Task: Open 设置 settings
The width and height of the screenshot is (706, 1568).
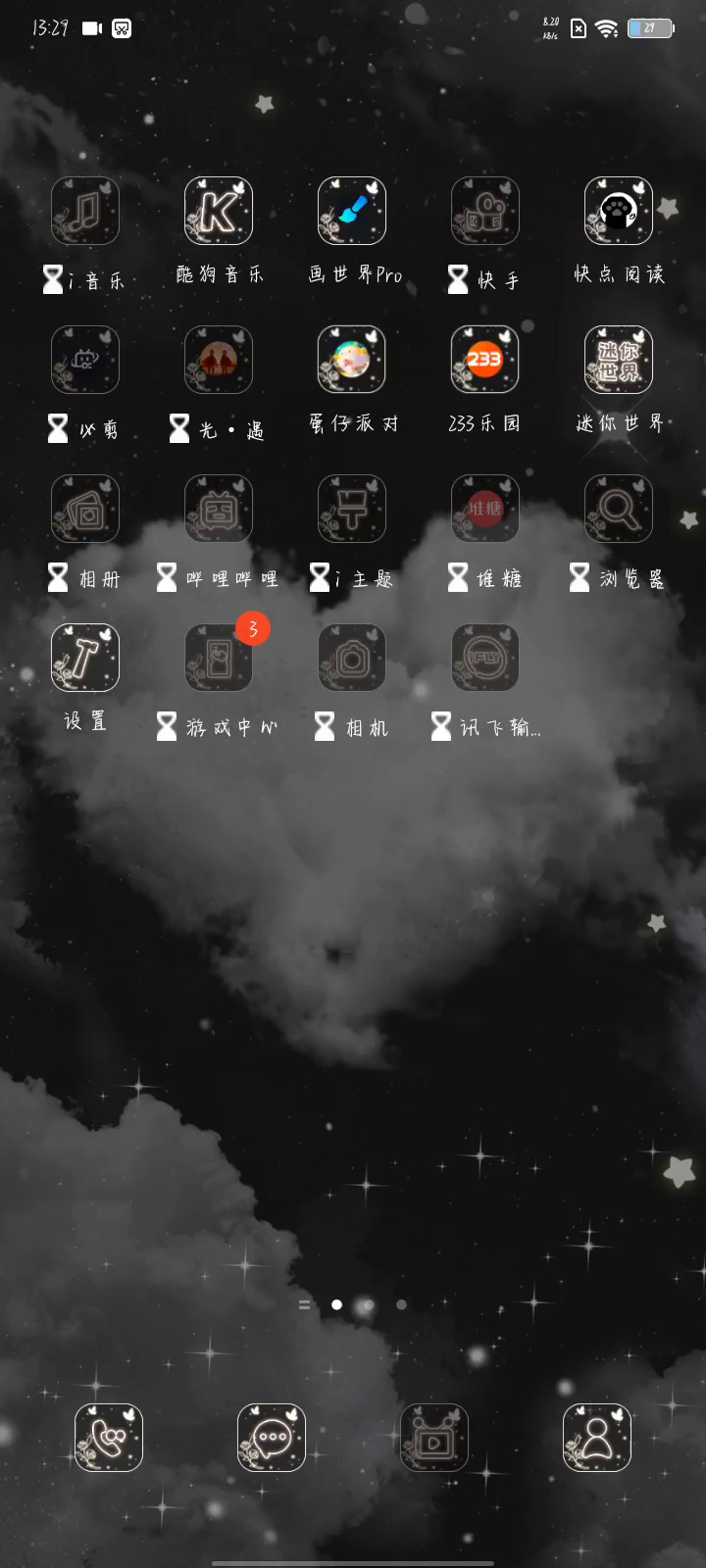Action: pyautogui.click(x=85, y=658)
